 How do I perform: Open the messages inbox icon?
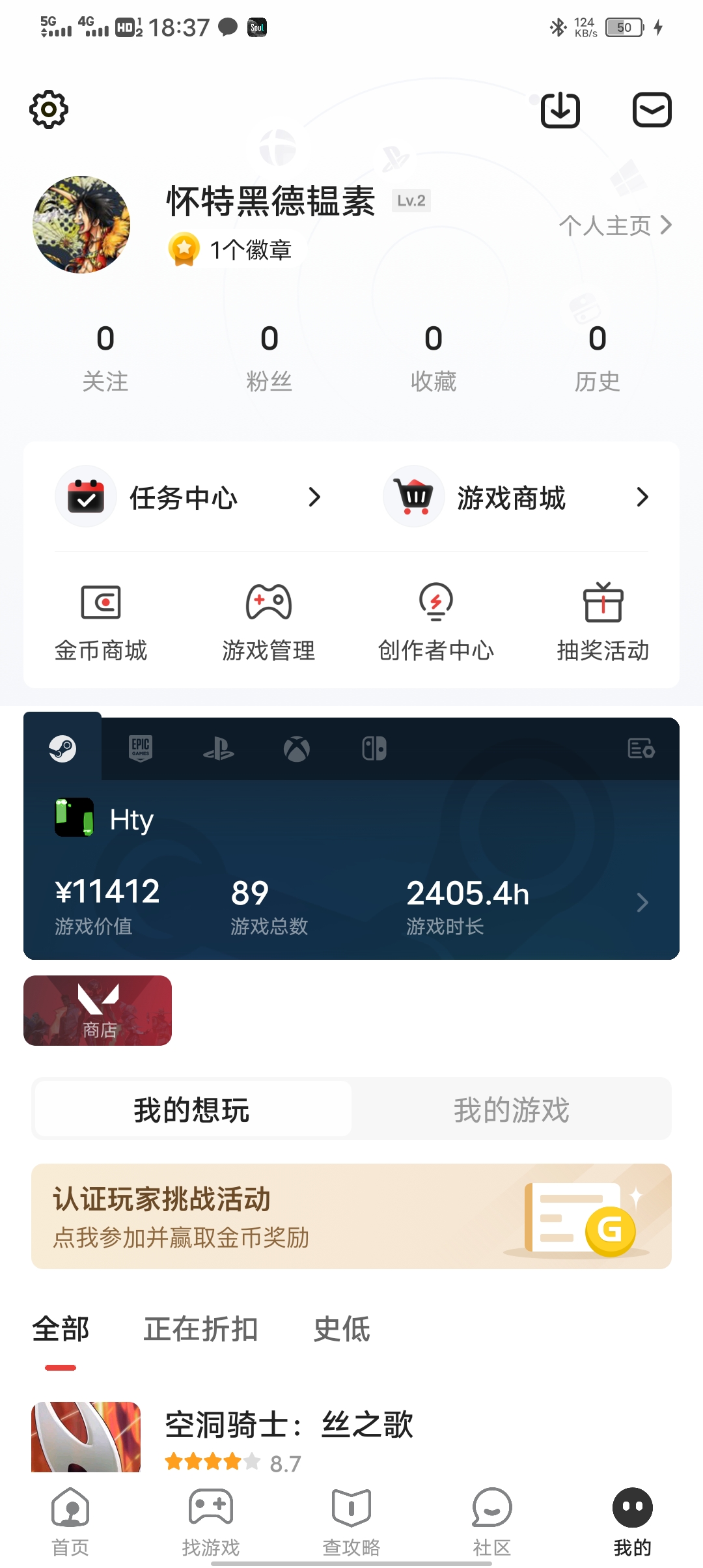652,109
